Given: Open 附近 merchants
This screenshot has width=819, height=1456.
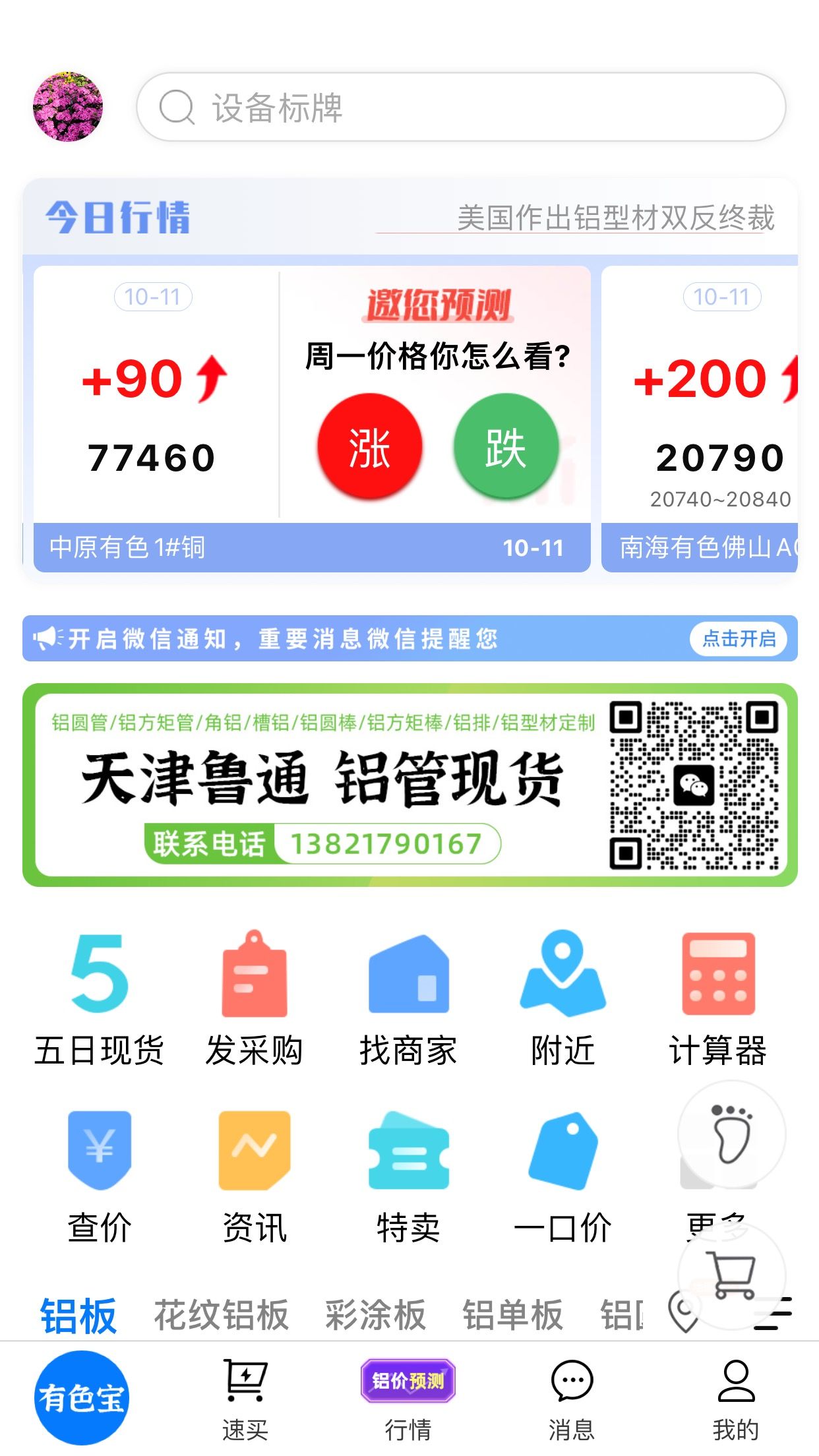Looking at the screenshot, I should [x=562, y=999].
